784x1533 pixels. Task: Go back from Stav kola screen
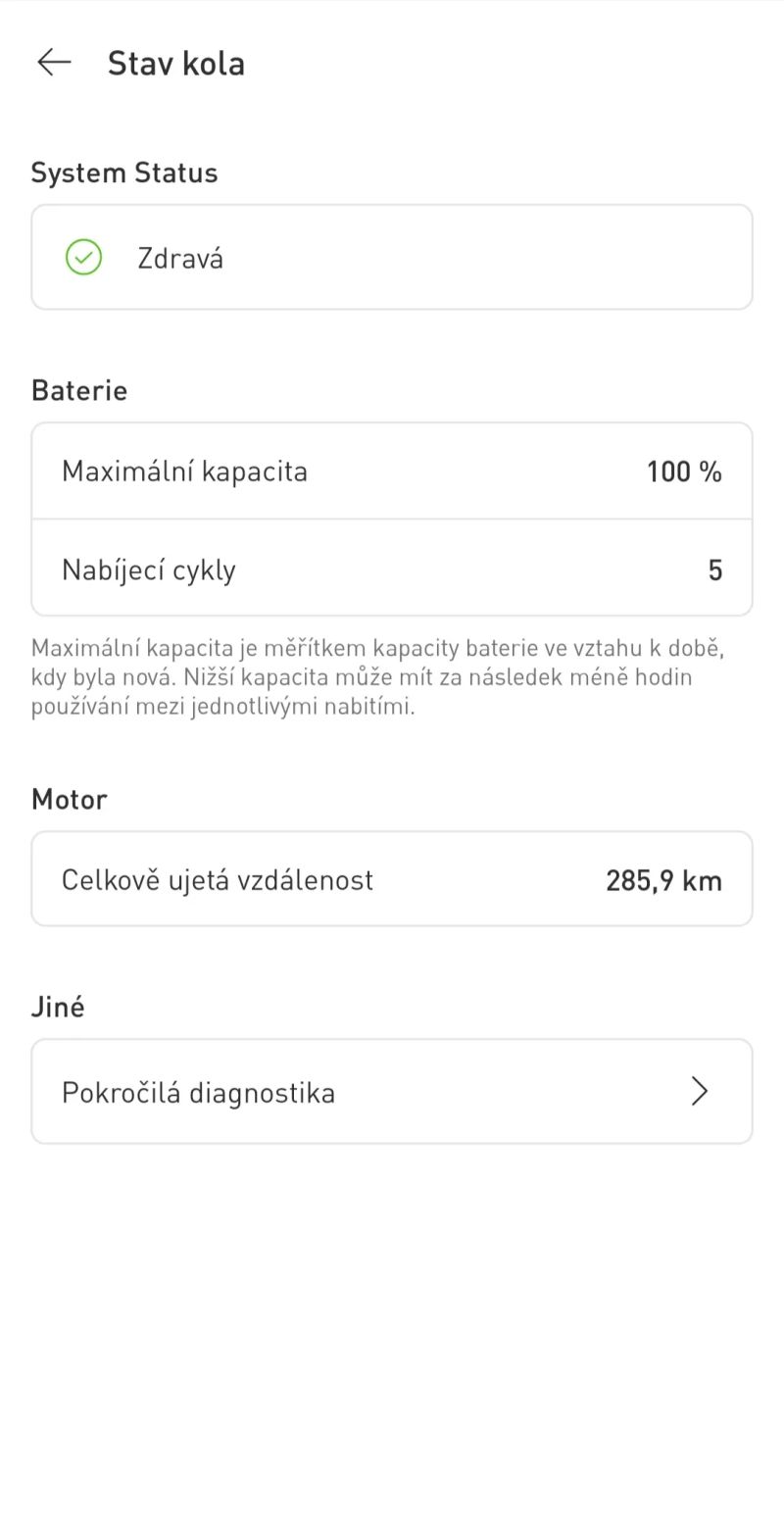[54, 63]
